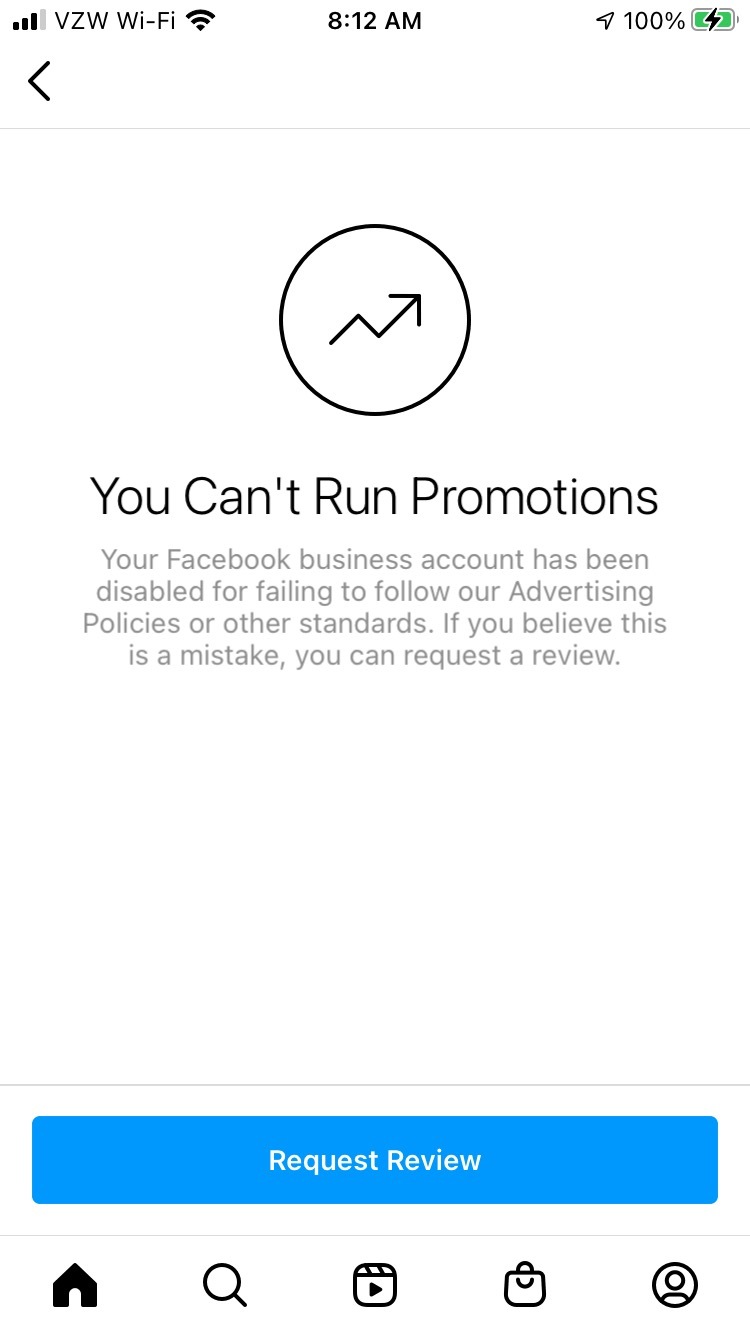Go back using the top-left arrow
The height and width of the screenshot is (1334, 750).
pos(39,81)
